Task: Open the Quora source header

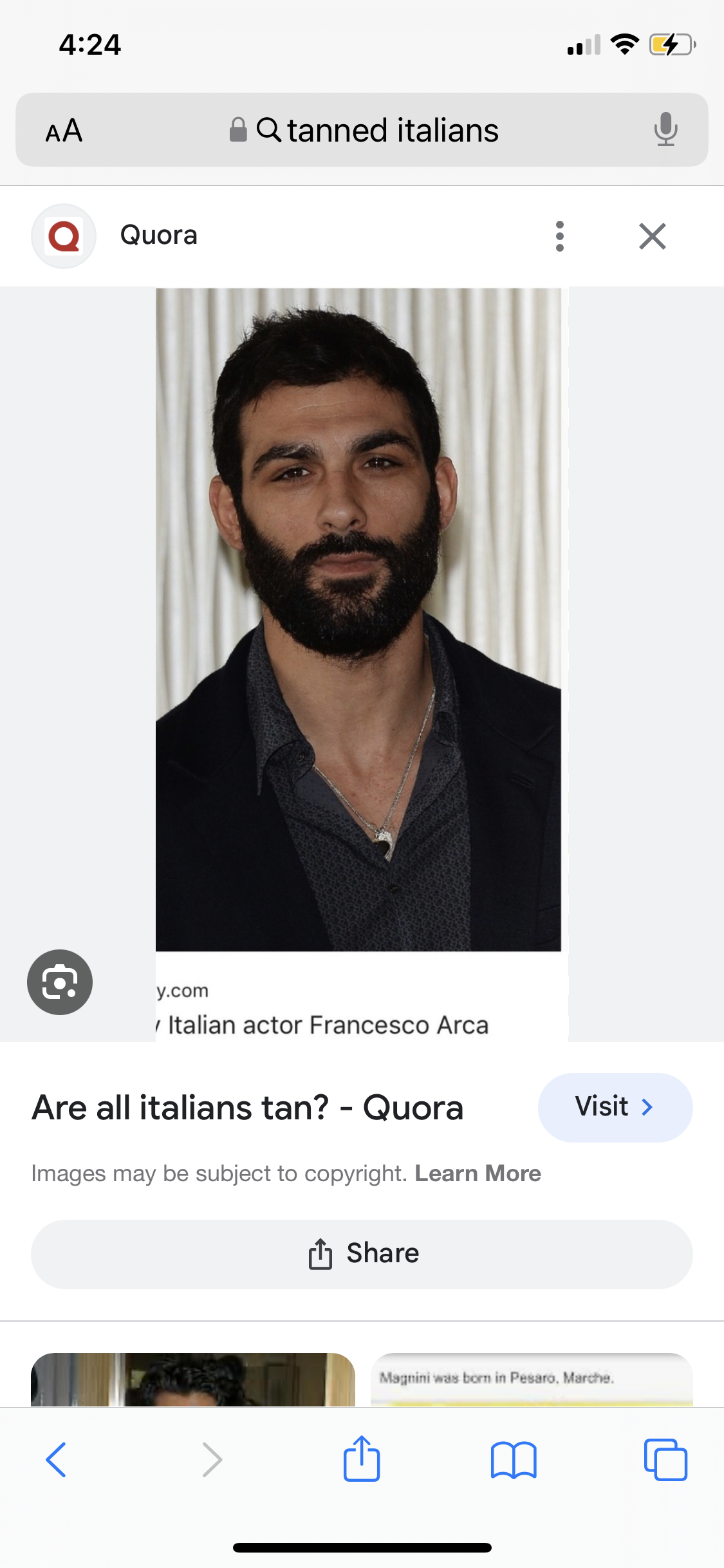Action: pos(158,236)
